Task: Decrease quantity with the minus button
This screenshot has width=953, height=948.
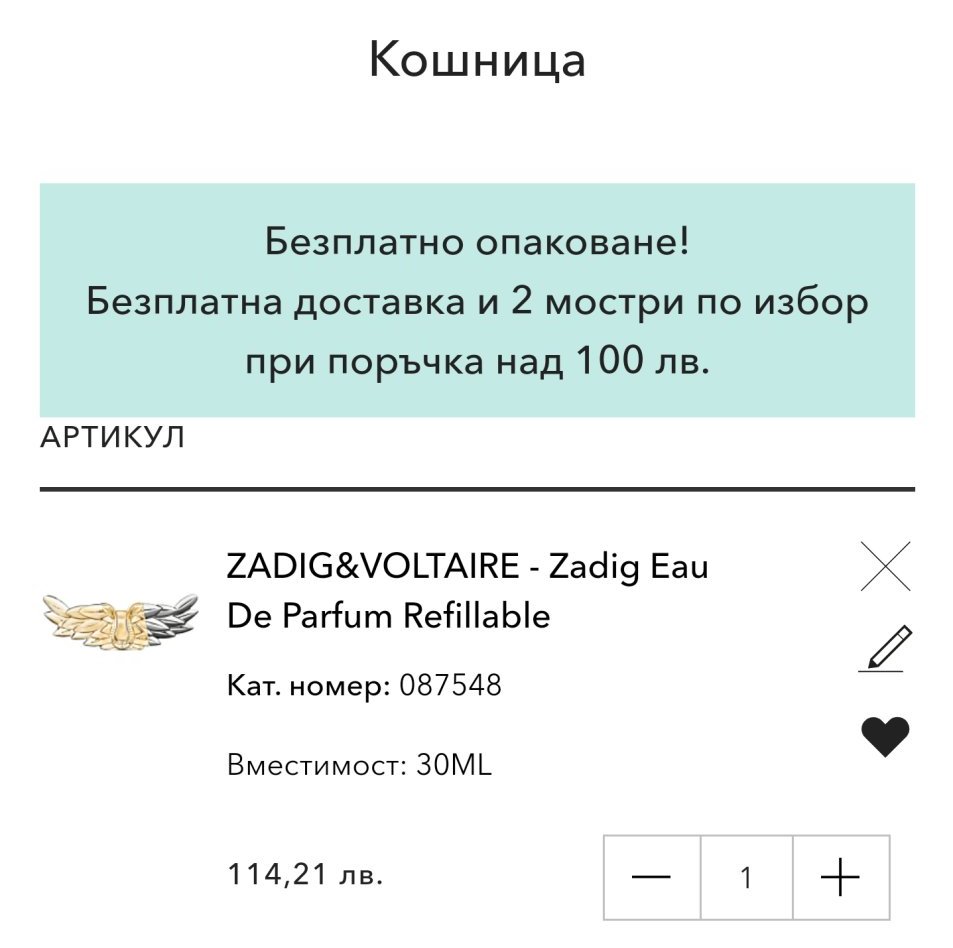Action: (652, 877)
